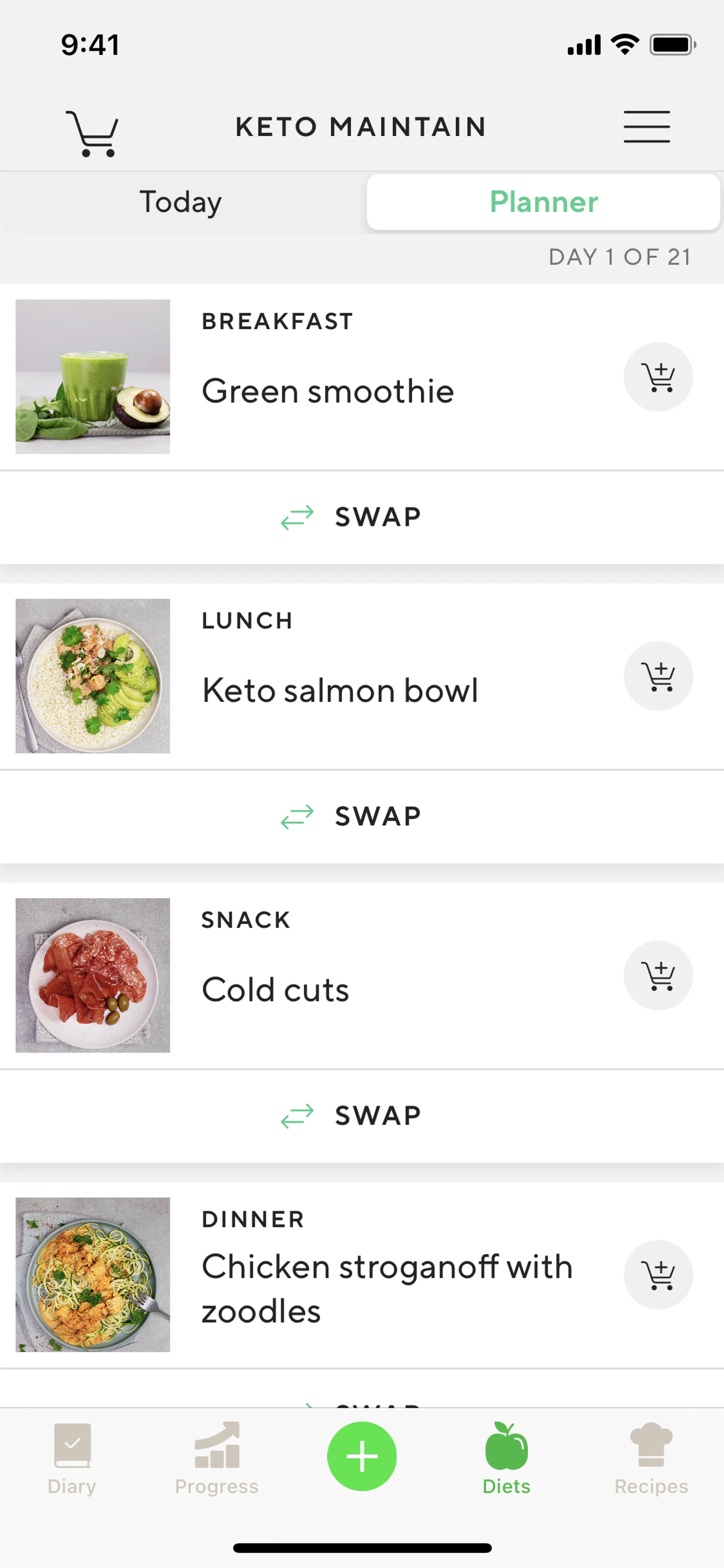Go to the Diary tab
Viewport: 724px width, 1568px height.
coord(72,1459)
